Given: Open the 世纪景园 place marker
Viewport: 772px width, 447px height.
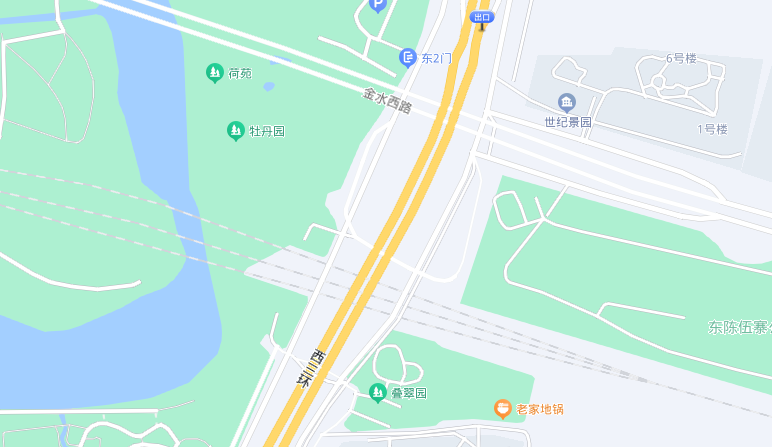Looking at the screenshot, I should pyautogui.click(x=567, y=103).
